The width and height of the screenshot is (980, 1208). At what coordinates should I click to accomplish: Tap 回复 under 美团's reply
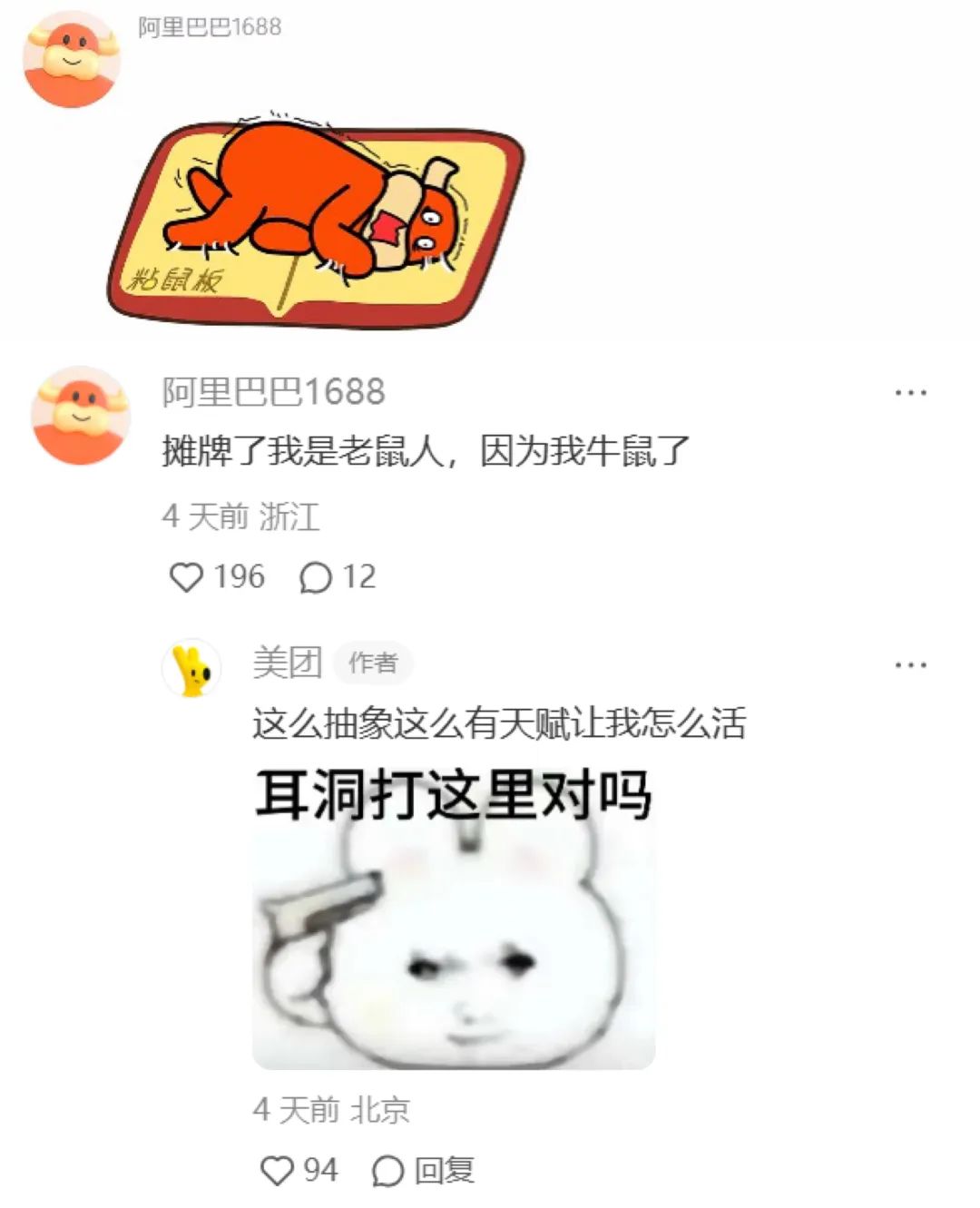click(x=424, y=1171)
